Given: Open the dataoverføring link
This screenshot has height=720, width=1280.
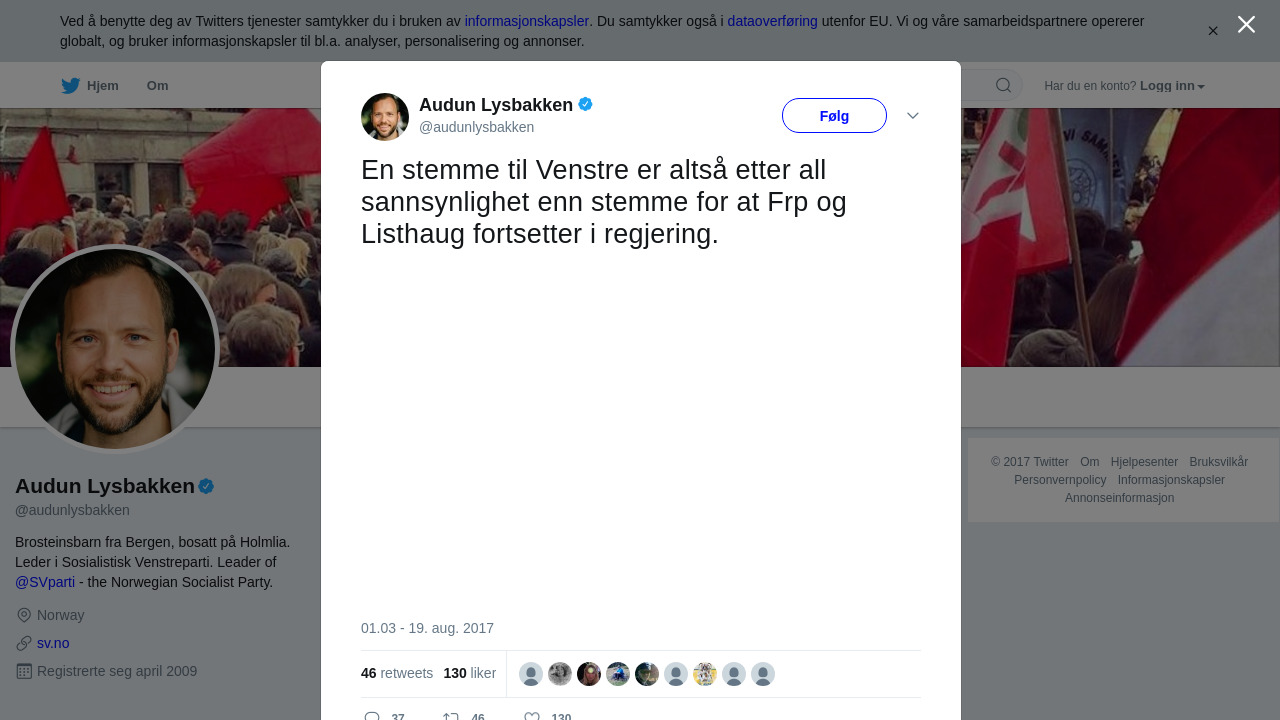Looking at the screenshot, I should (772, 21).
